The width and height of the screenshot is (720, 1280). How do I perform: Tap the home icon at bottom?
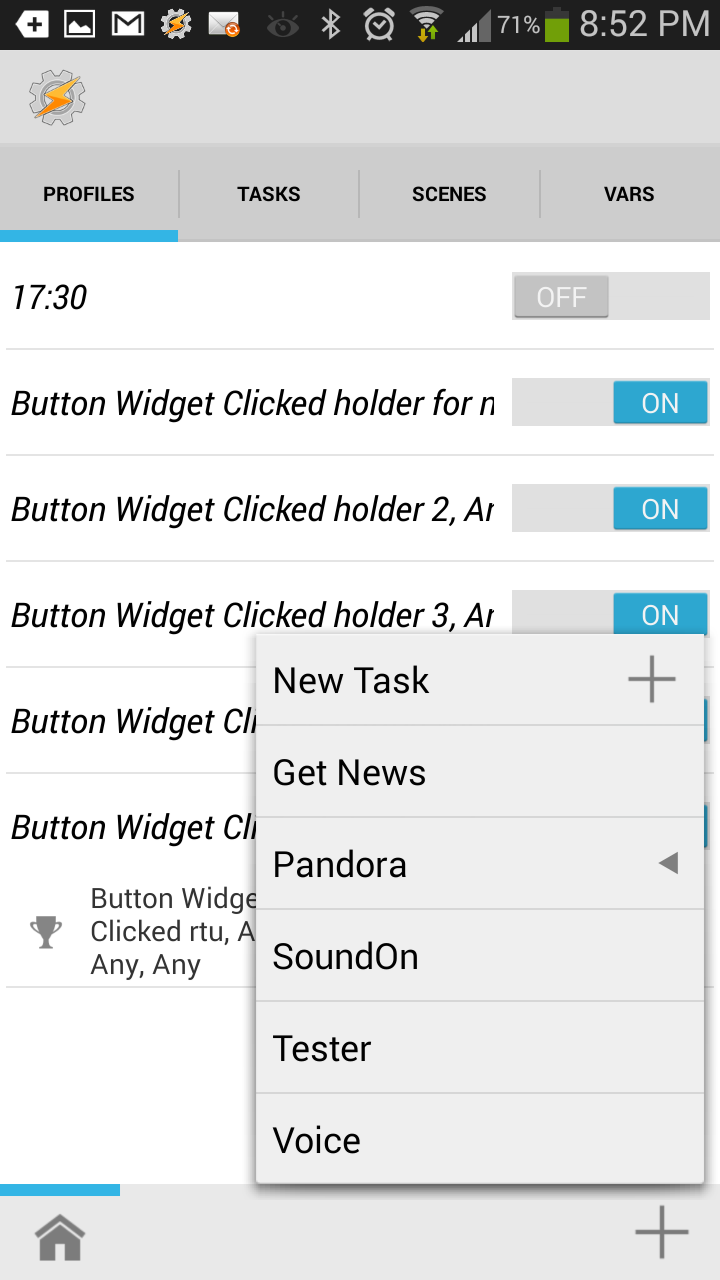click(60, 1238)
